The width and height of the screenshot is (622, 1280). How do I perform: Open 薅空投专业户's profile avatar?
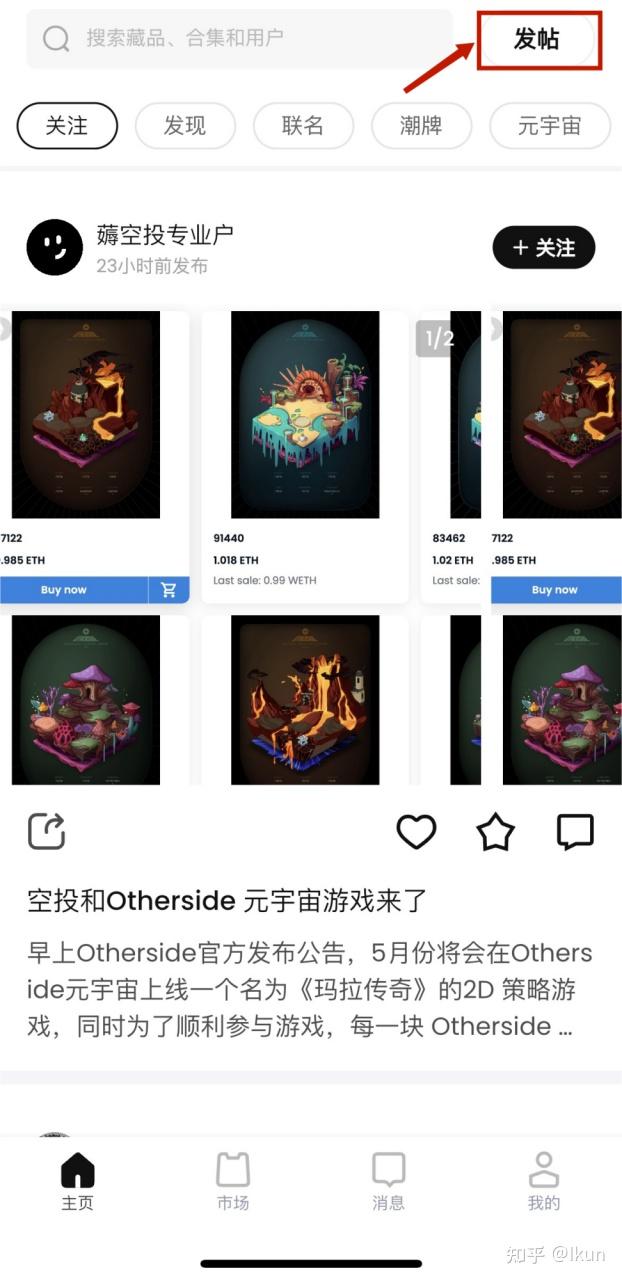pyautogui.click(x=55, y=248)
